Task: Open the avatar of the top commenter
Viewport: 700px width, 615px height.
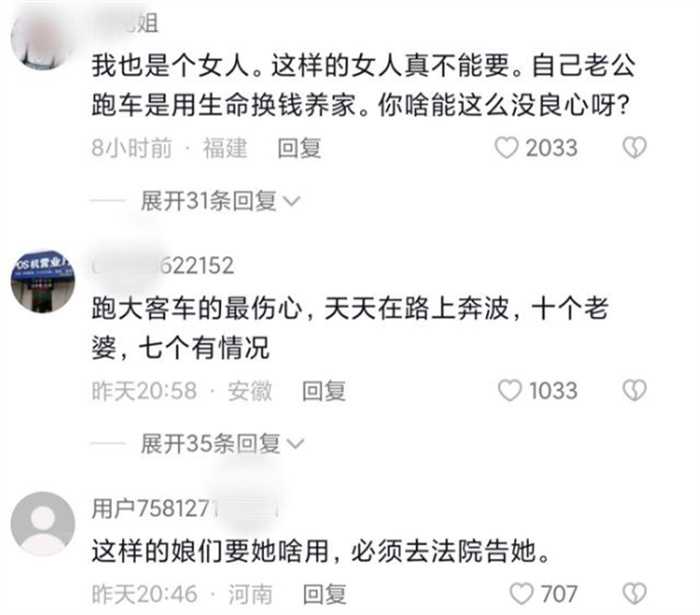Action: tap(43, 35)
